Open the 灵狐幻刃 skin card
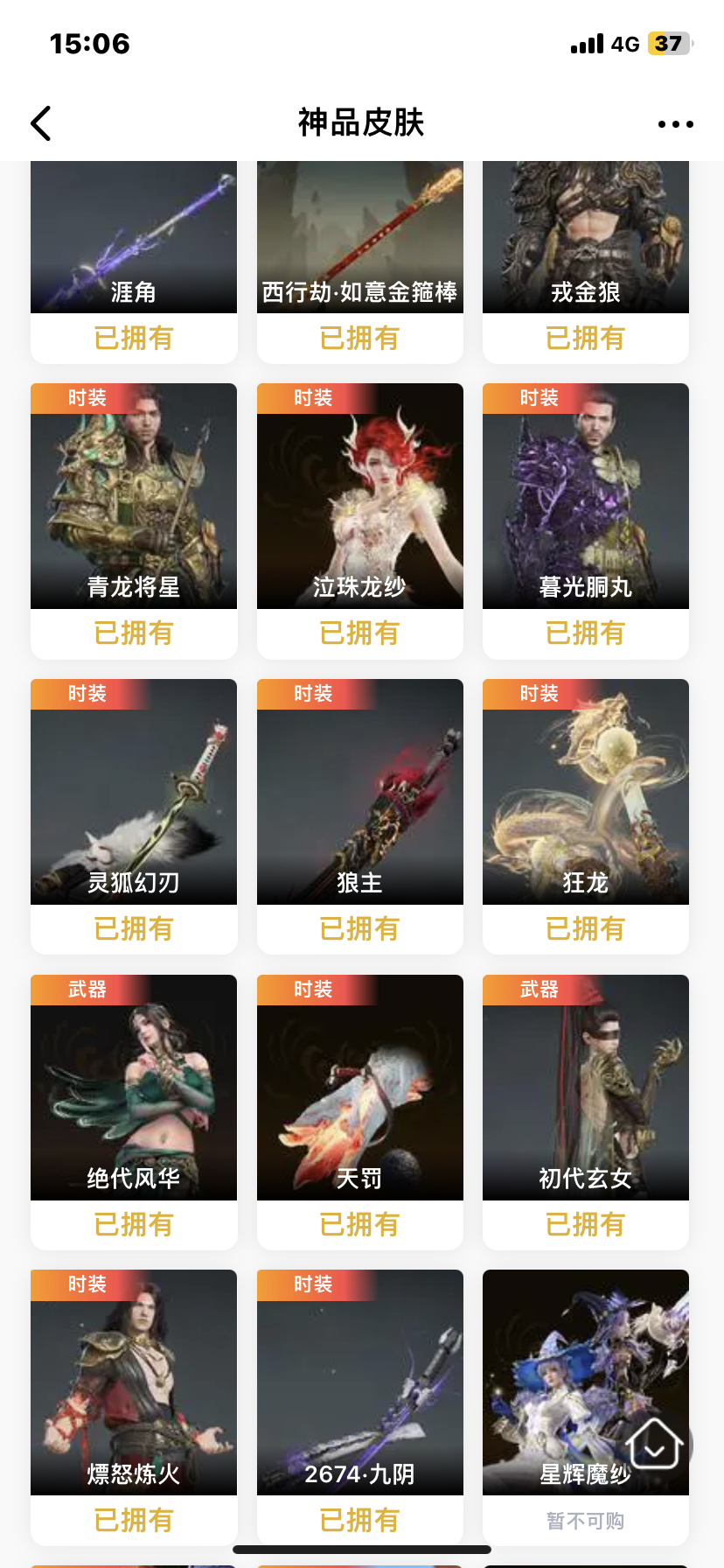Image resolution: width=724 pixels, height=1568 pixels. pos(134,816)
